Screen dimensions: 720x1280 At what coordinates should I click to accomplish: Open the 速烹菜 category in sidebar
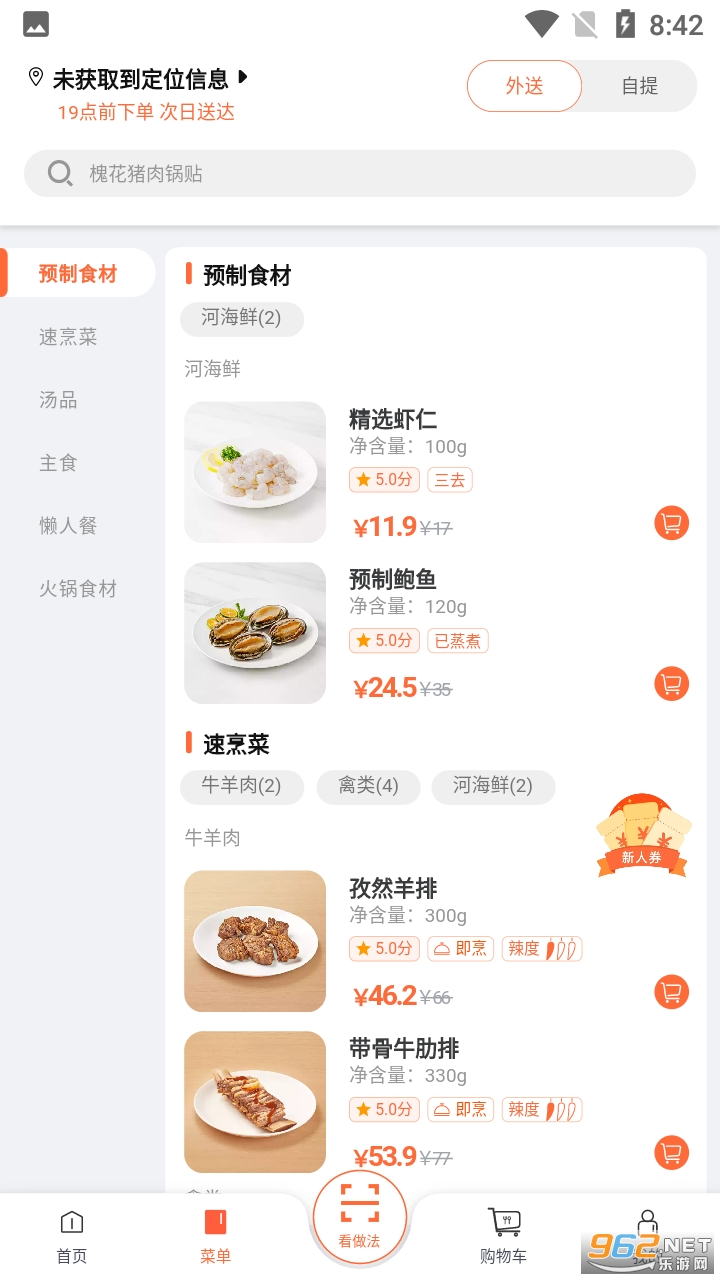[x=68, y=337]
